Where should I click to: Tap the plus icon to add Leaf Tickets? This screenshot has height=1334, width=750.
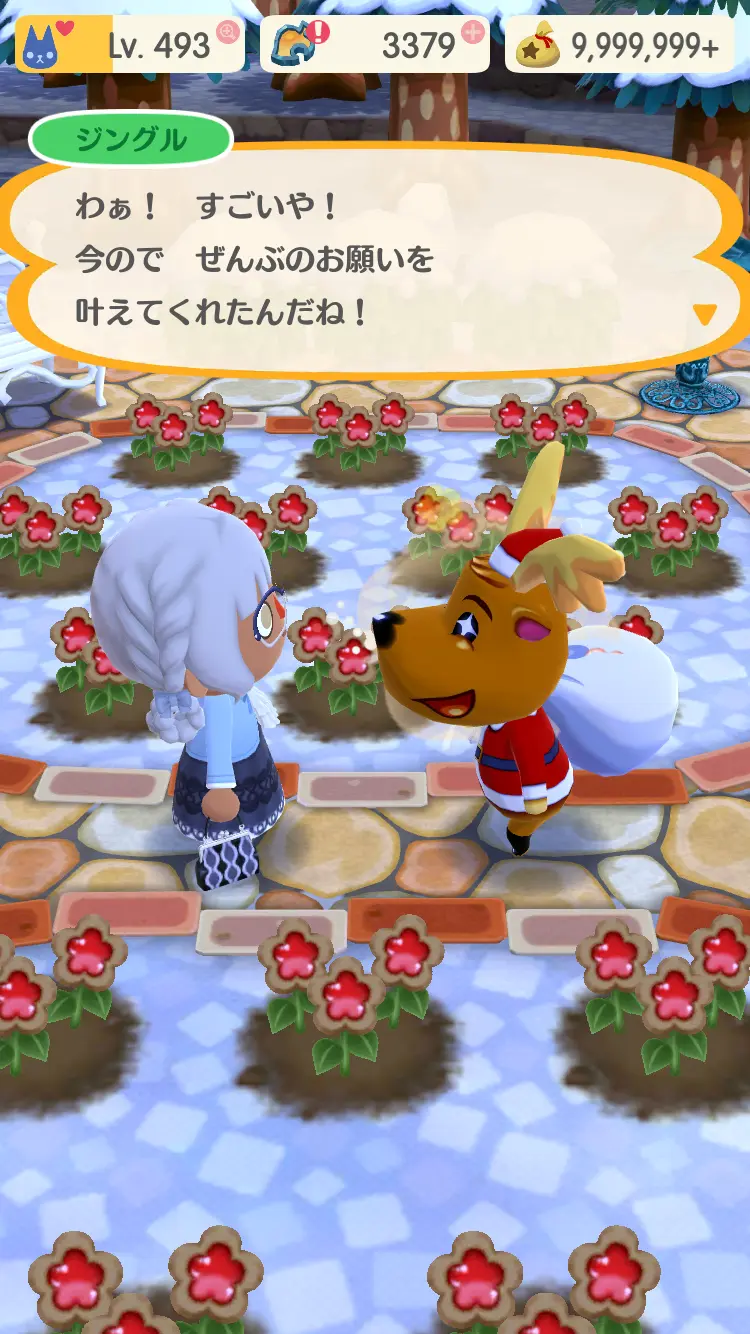pyautogui.click(x=472, y=32)
